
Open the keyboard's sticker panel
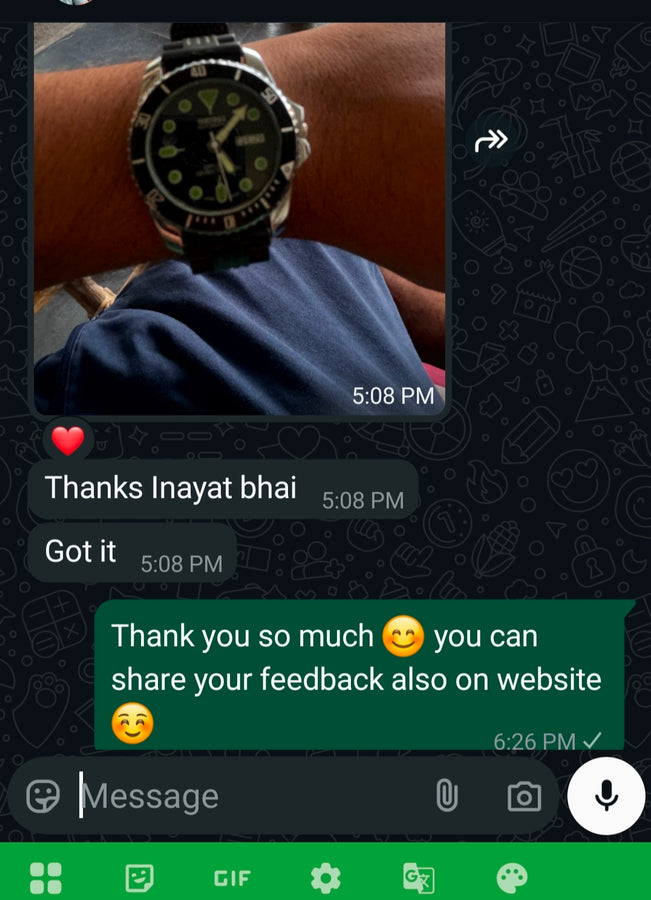[x=139, y=878]
